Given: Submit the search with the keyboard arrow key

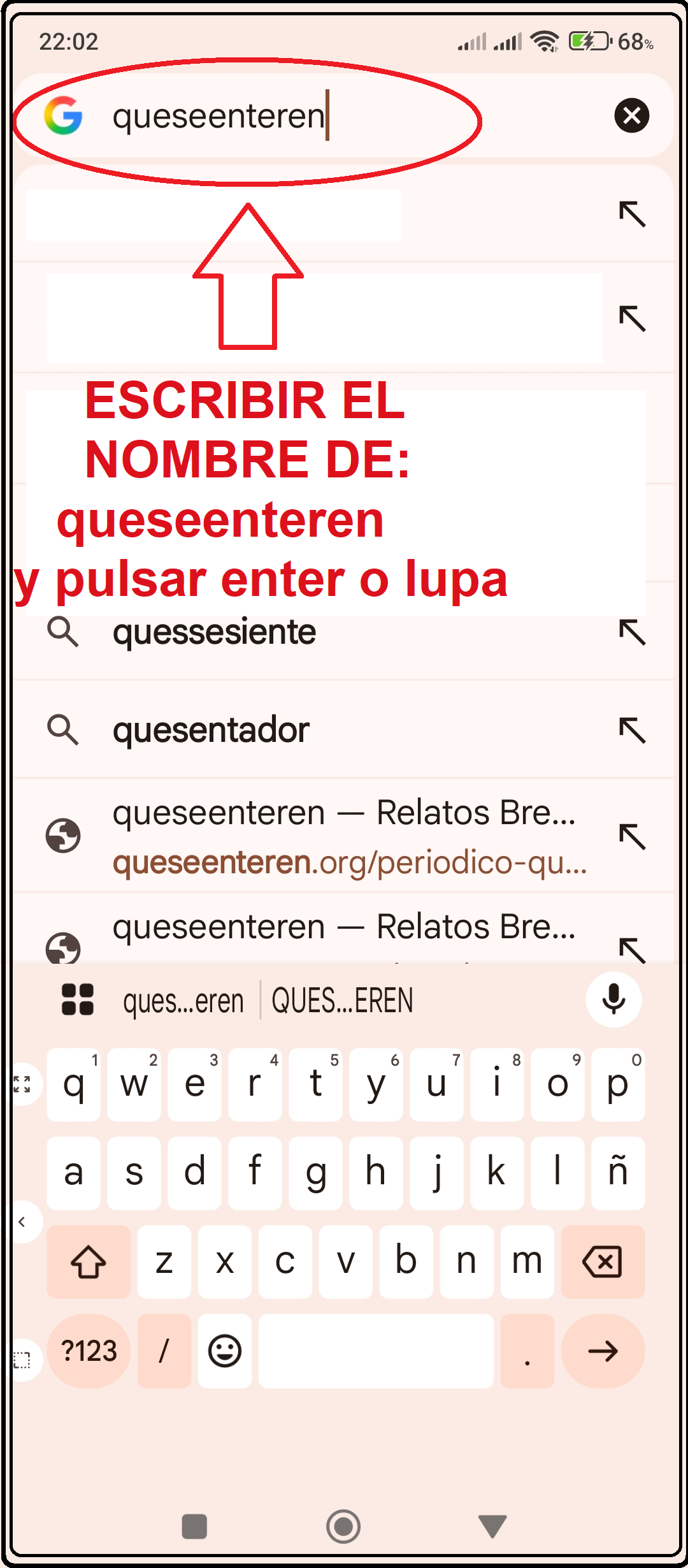Looking at the screenshot, I should click(602, 1351).
